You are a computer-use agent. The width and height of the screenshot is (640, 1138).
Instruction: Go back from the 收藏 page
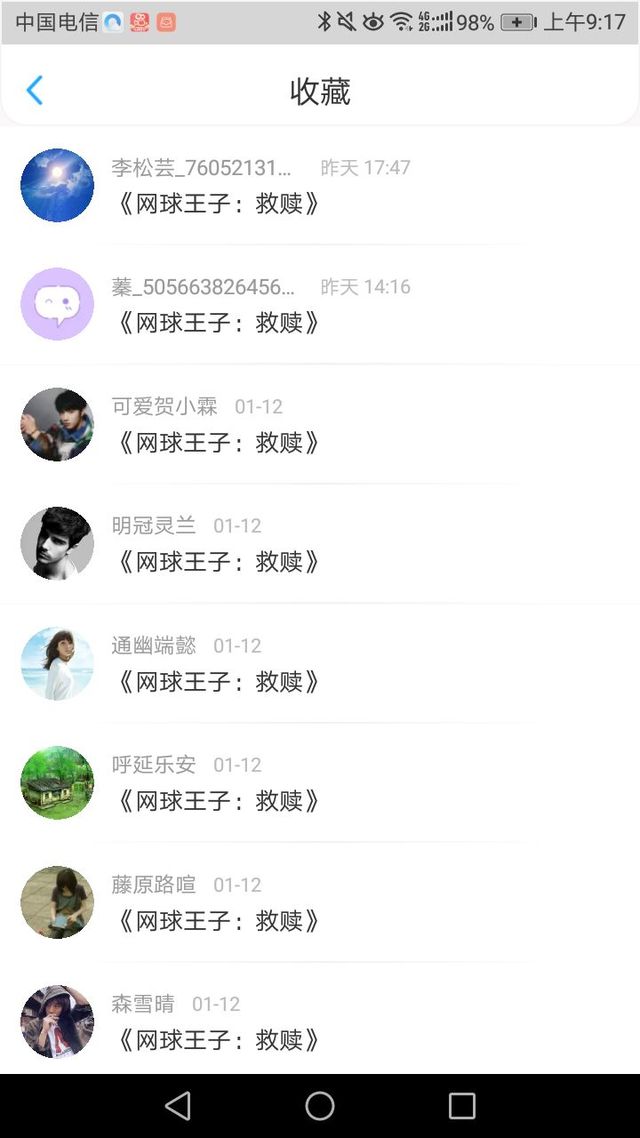click(35, 91)
